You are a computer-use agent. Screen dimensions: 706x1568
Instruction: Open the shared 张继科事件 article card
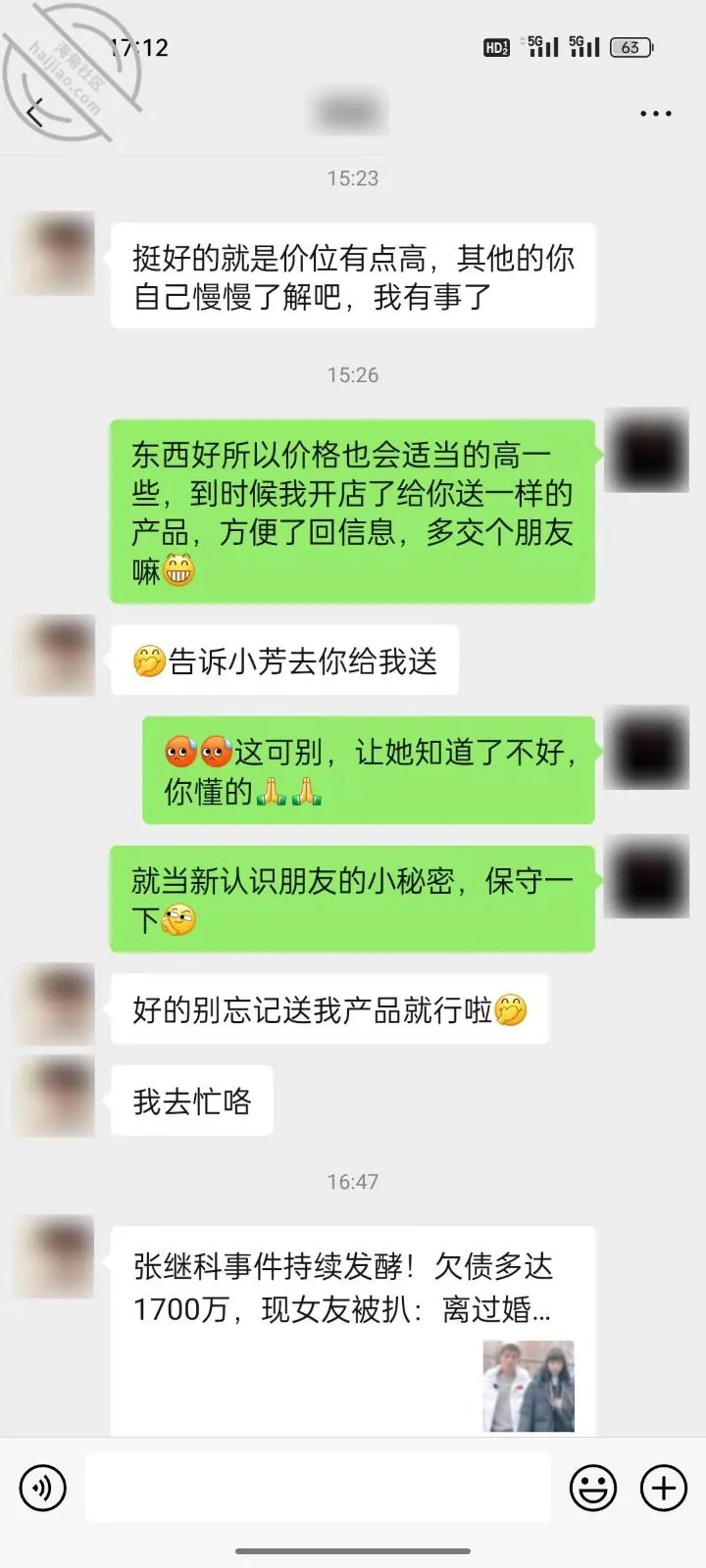[353, 1331]
